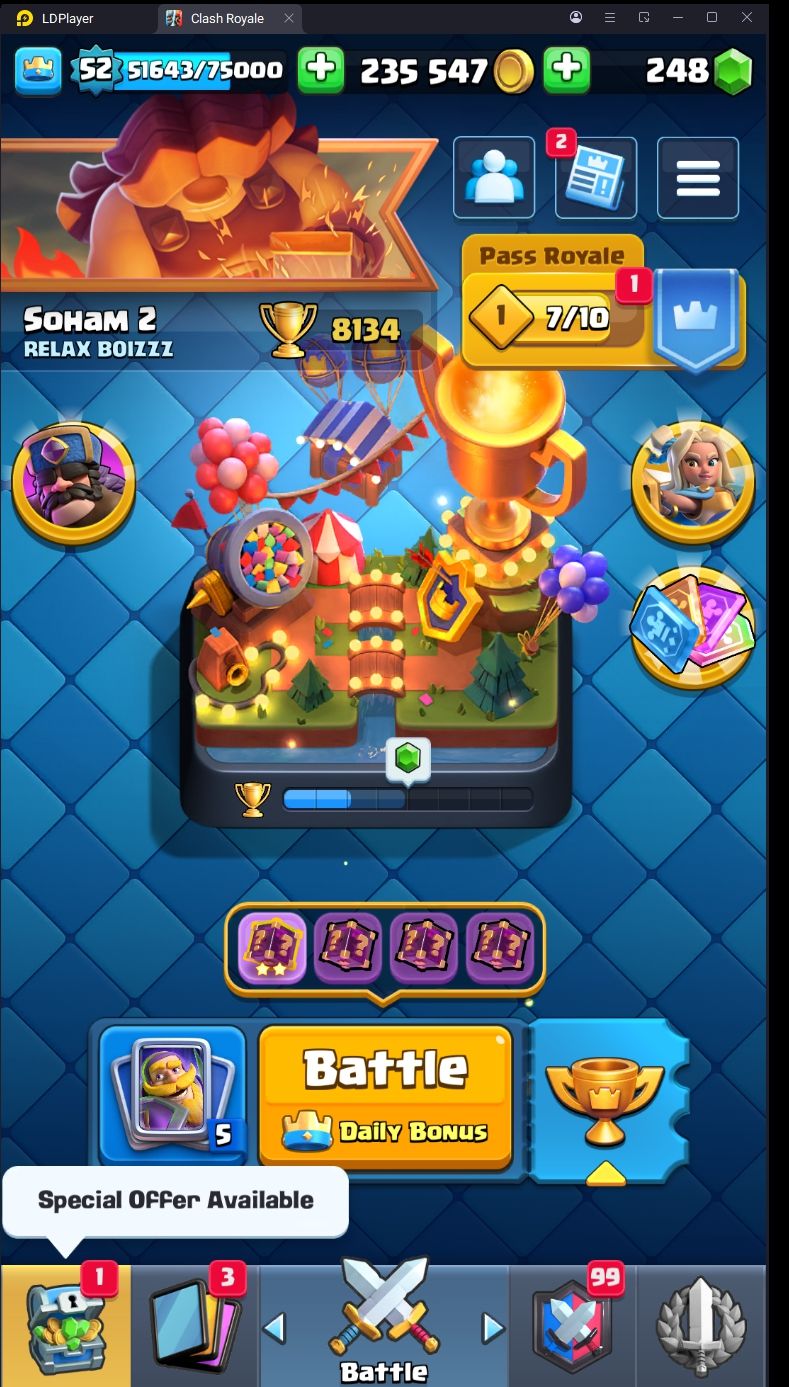Open the news feed icon

596,178
